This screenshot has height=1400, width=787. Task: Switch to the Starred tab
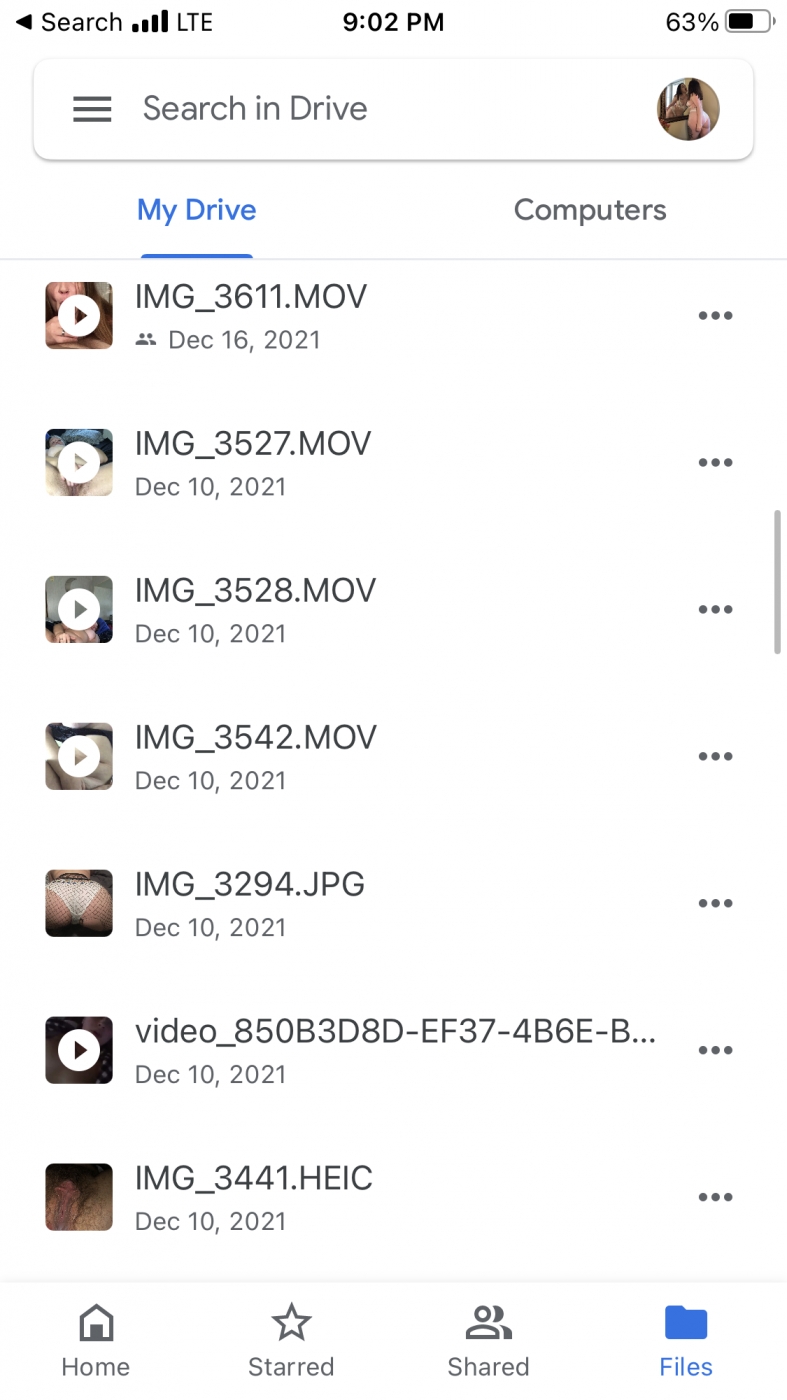click(291, 1341)
